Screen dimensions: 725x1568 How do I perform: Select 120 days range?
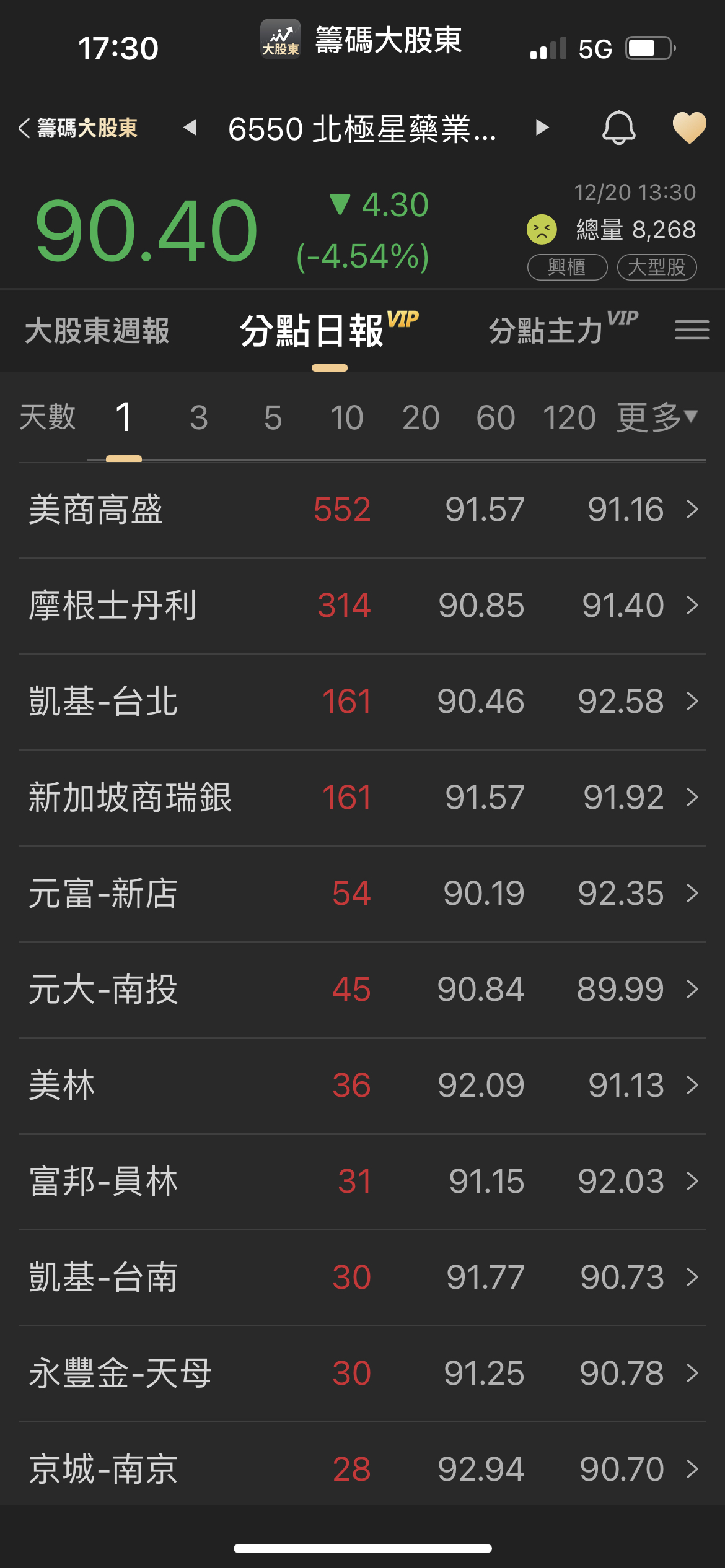[x=569, y=417]
